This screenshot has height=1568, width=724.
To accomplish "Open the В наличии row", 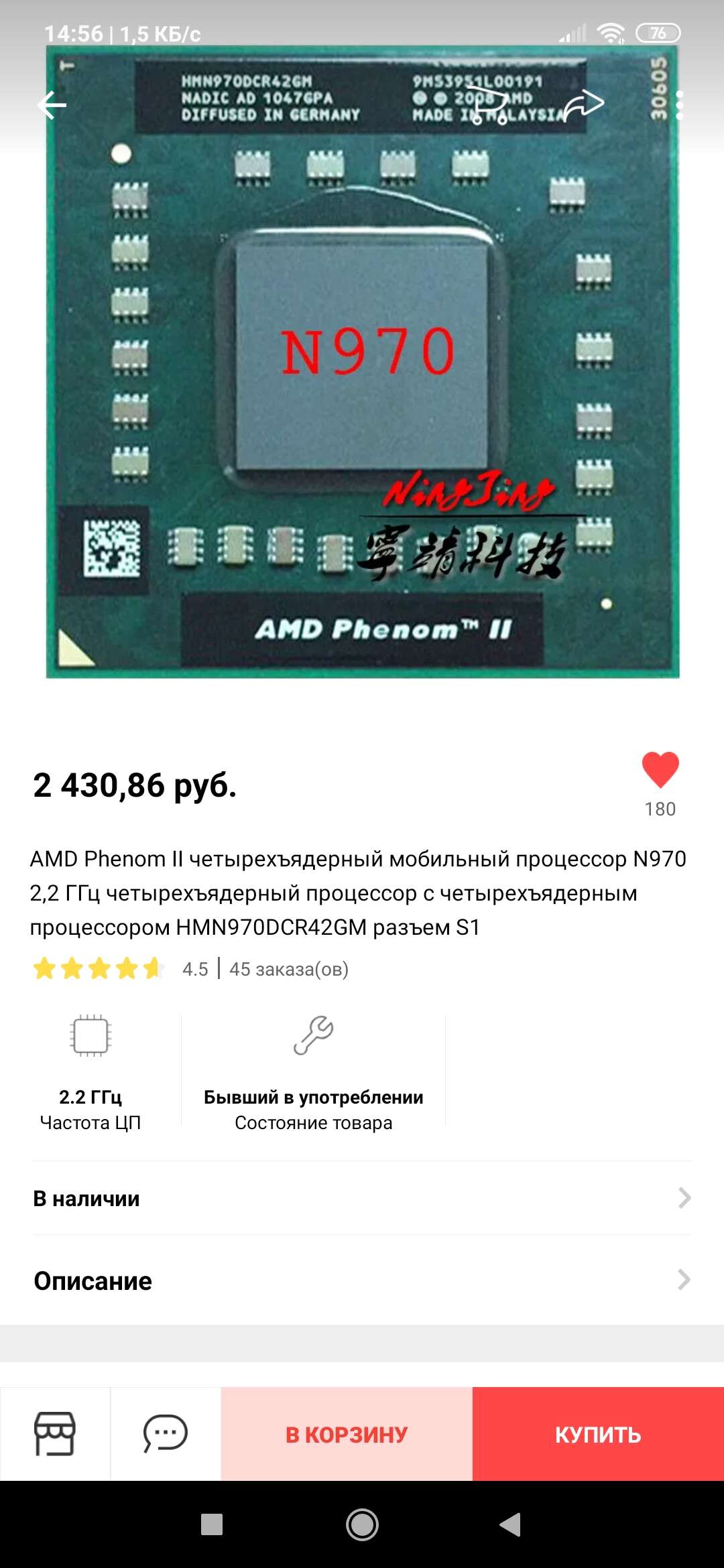I will [x=362, y=1198].
